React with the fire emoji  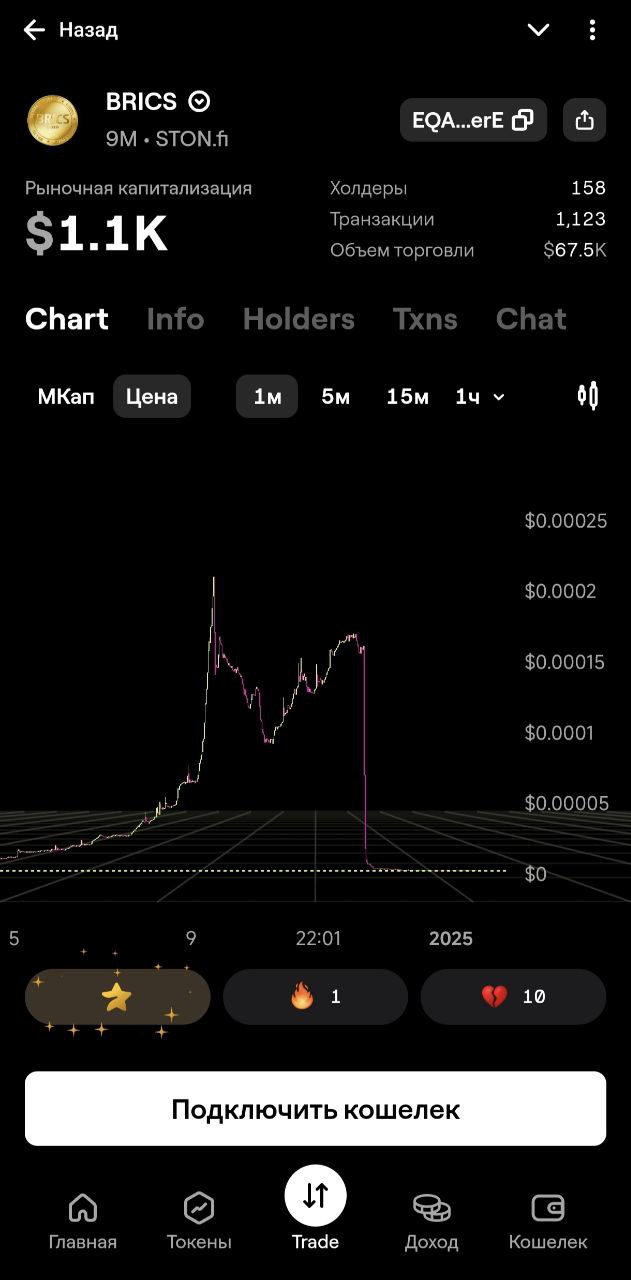click(x=315, y=997)
